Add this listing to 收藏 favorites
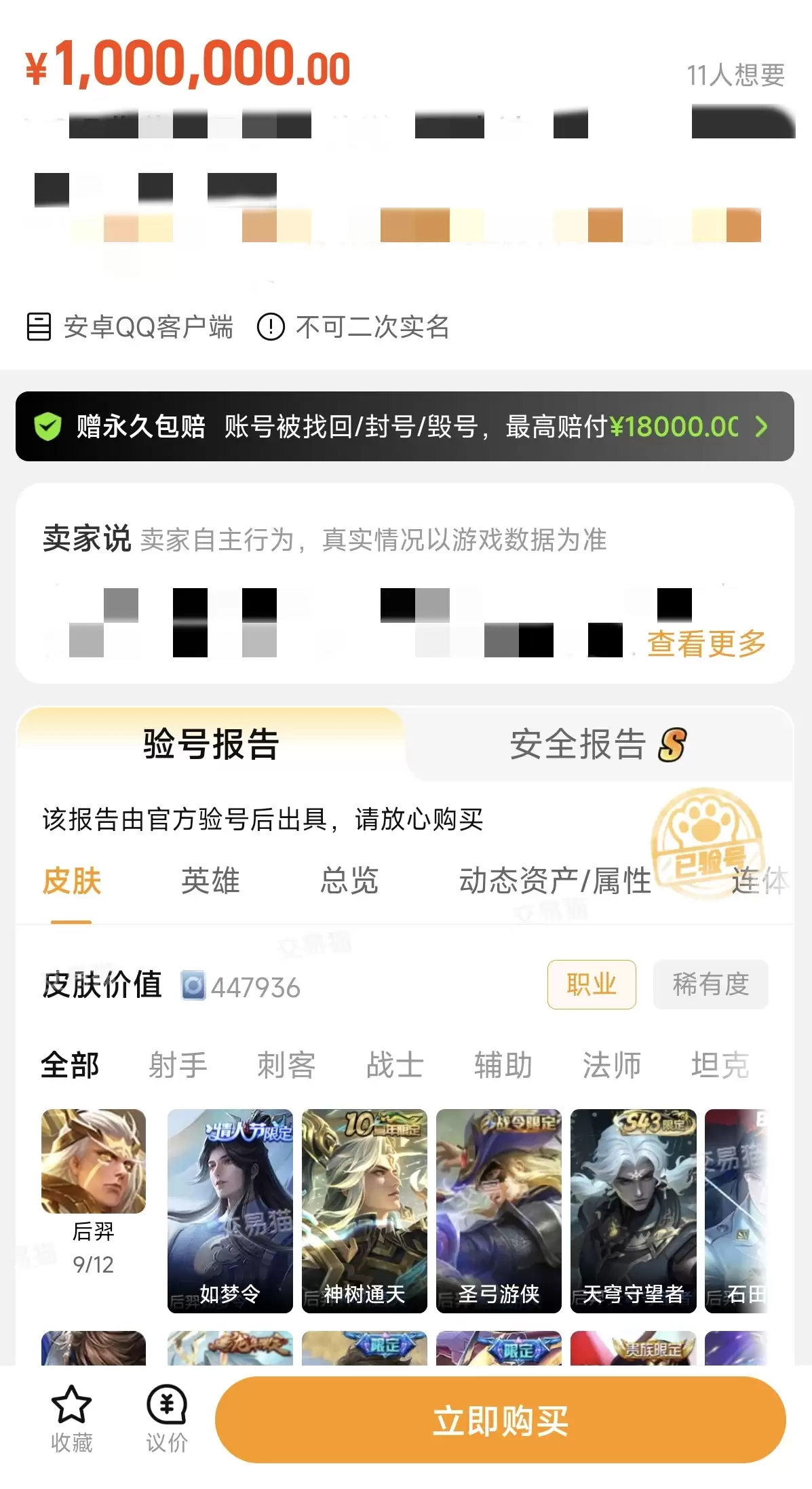The height and width of the screenshot is (1489, 812). coord(72,1419)
